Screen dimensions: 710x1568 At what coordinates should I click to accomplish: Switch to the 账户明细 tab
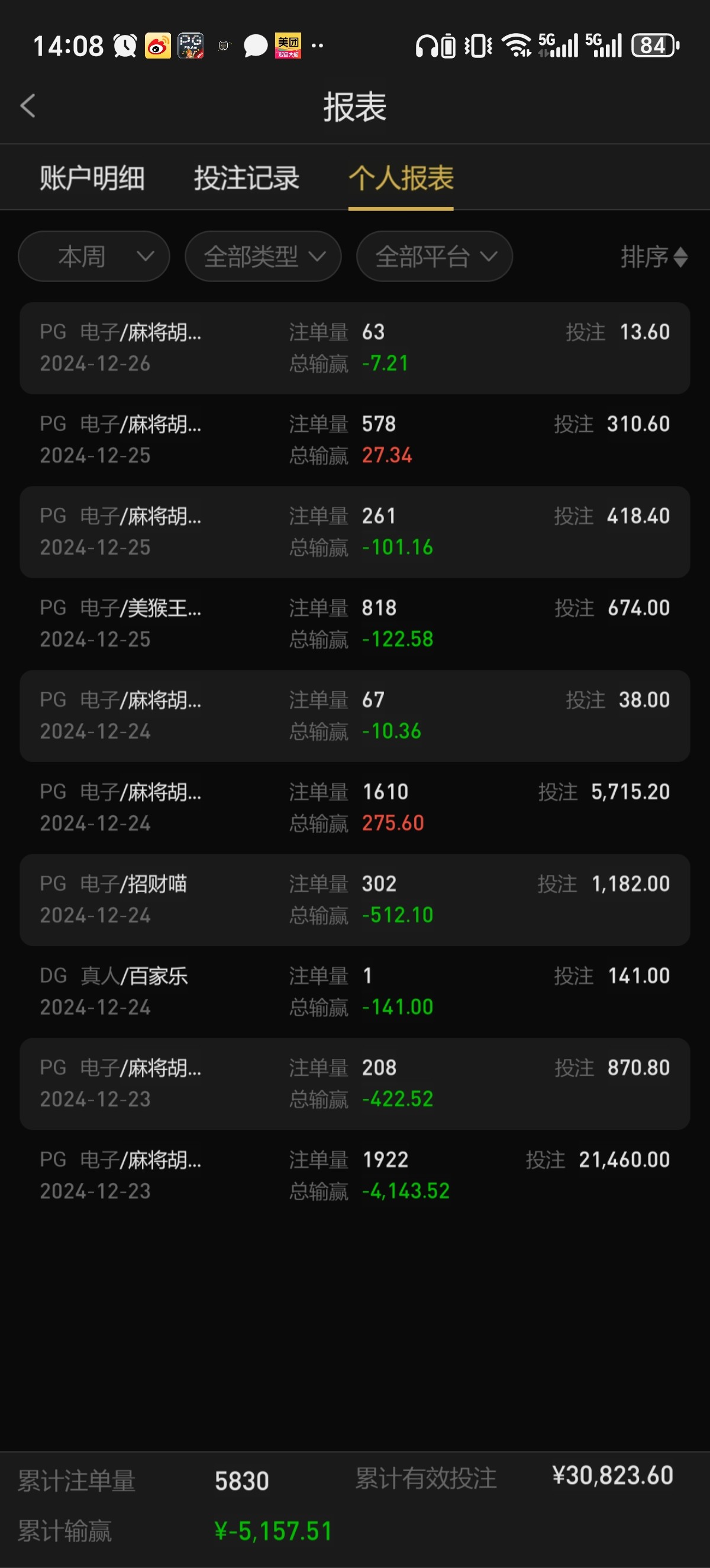tap(92, 178)
